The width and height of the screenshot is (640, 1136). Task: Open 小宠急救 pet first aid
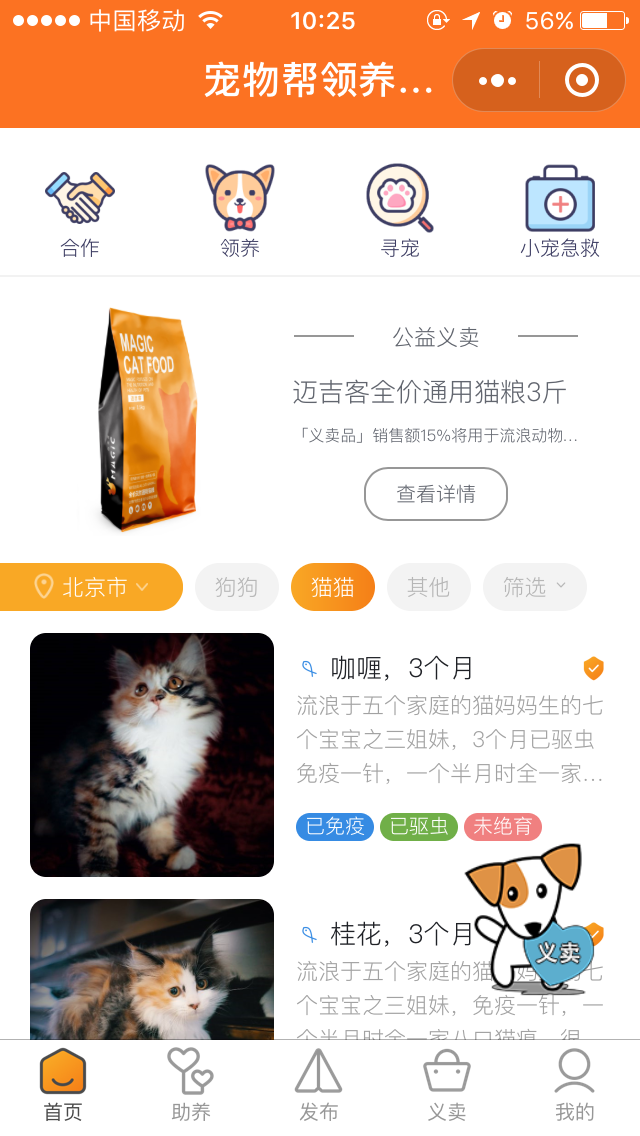[x=560, y=212]
